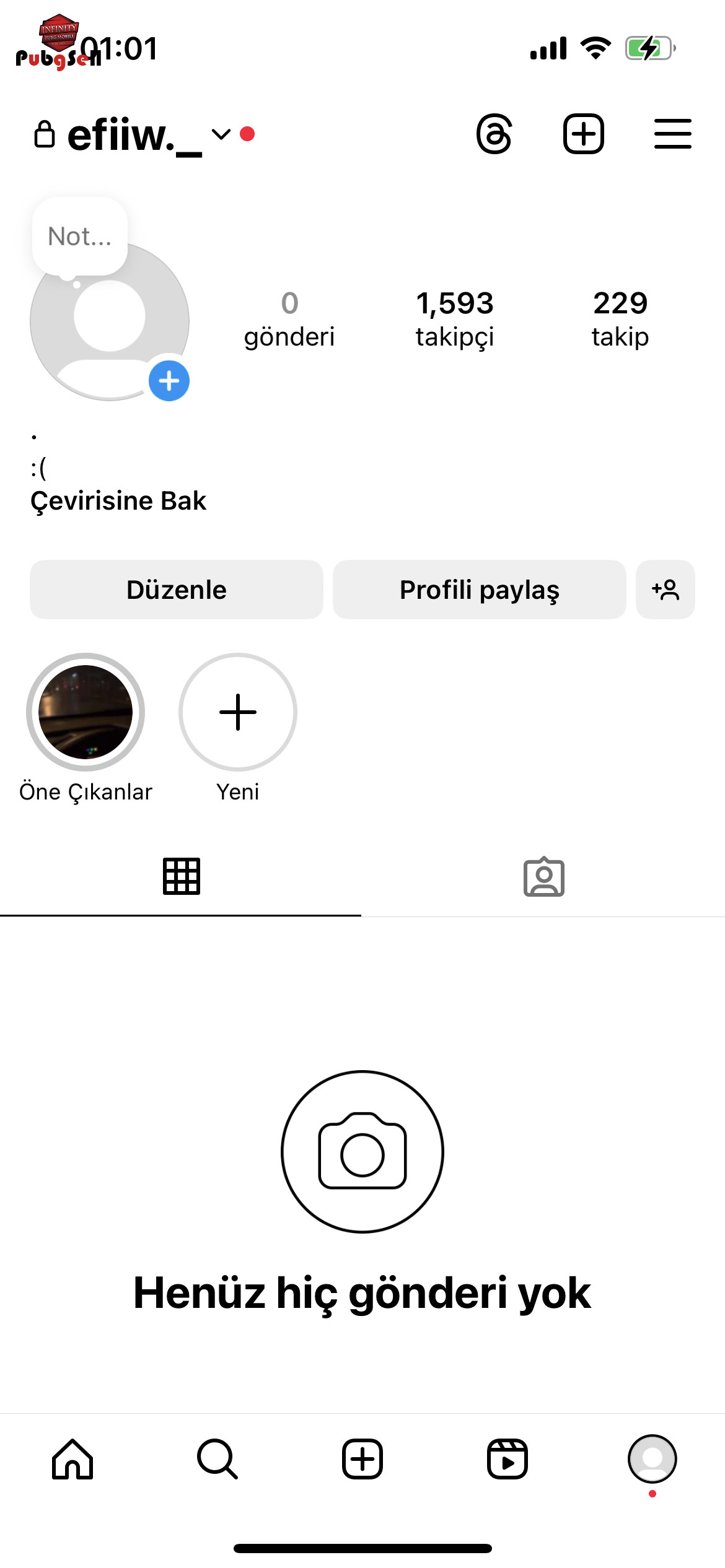
Task: Open the Reels tab
Action: click(x=507, y=1459)
